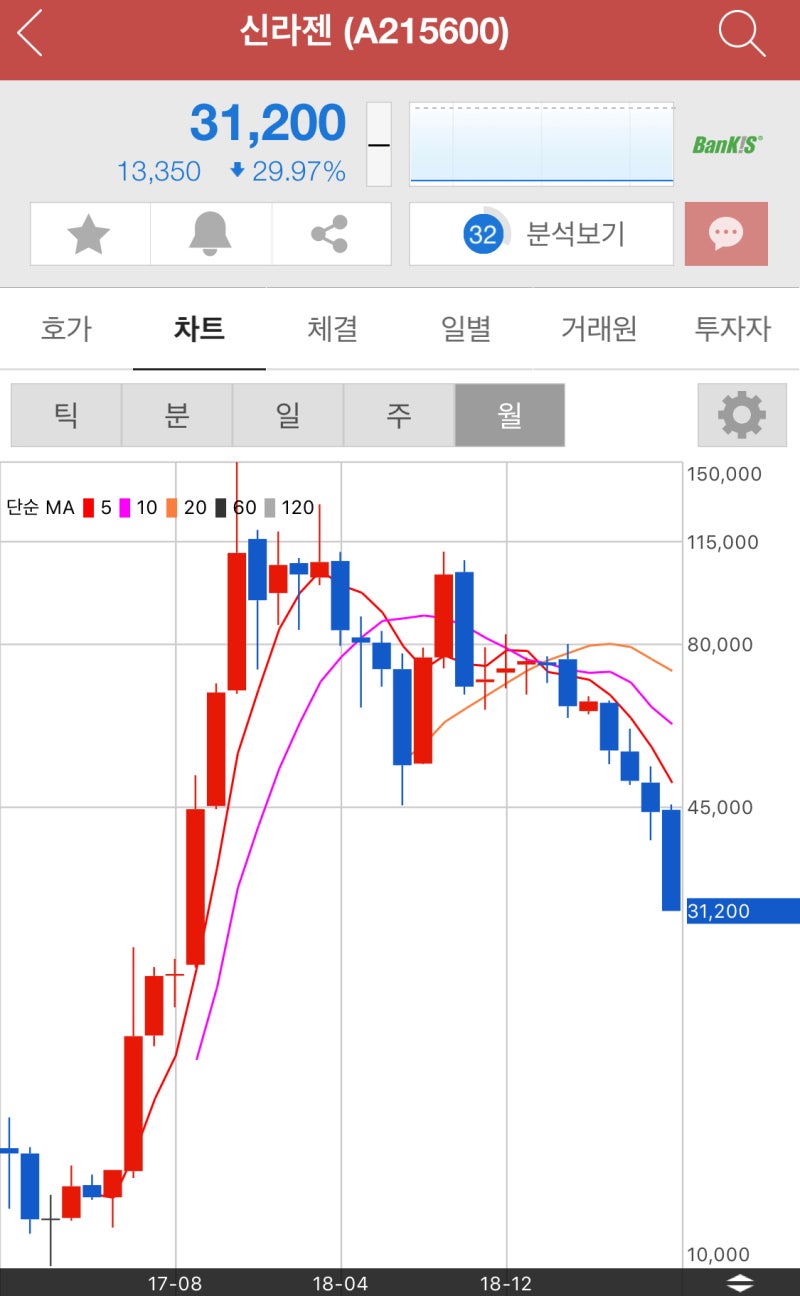The height and width of the screenshot is (1296, 800).
Task: Switch to 틱 (tick) chart view
Action: [x=64, y=415]
